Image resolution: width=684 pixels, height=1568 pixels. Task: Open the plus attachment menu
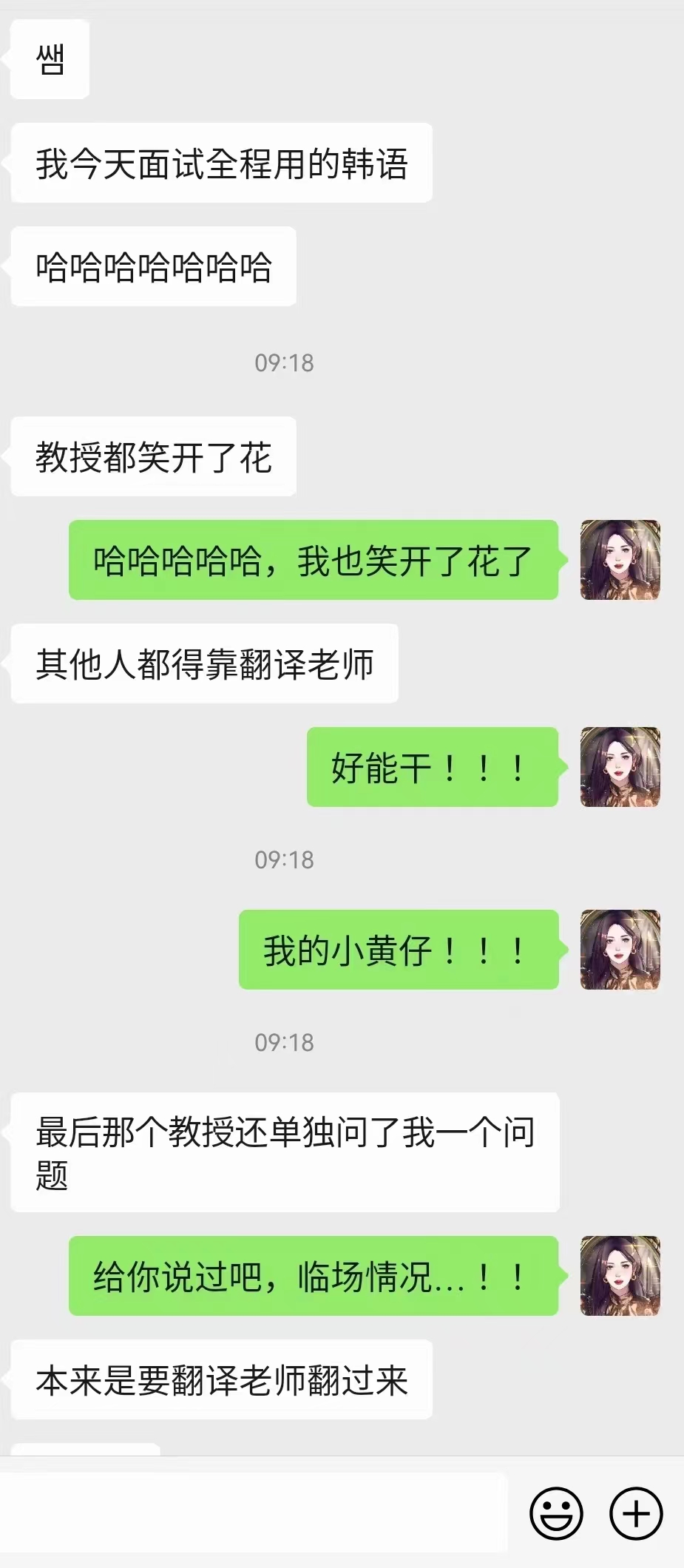[636, 1513]
